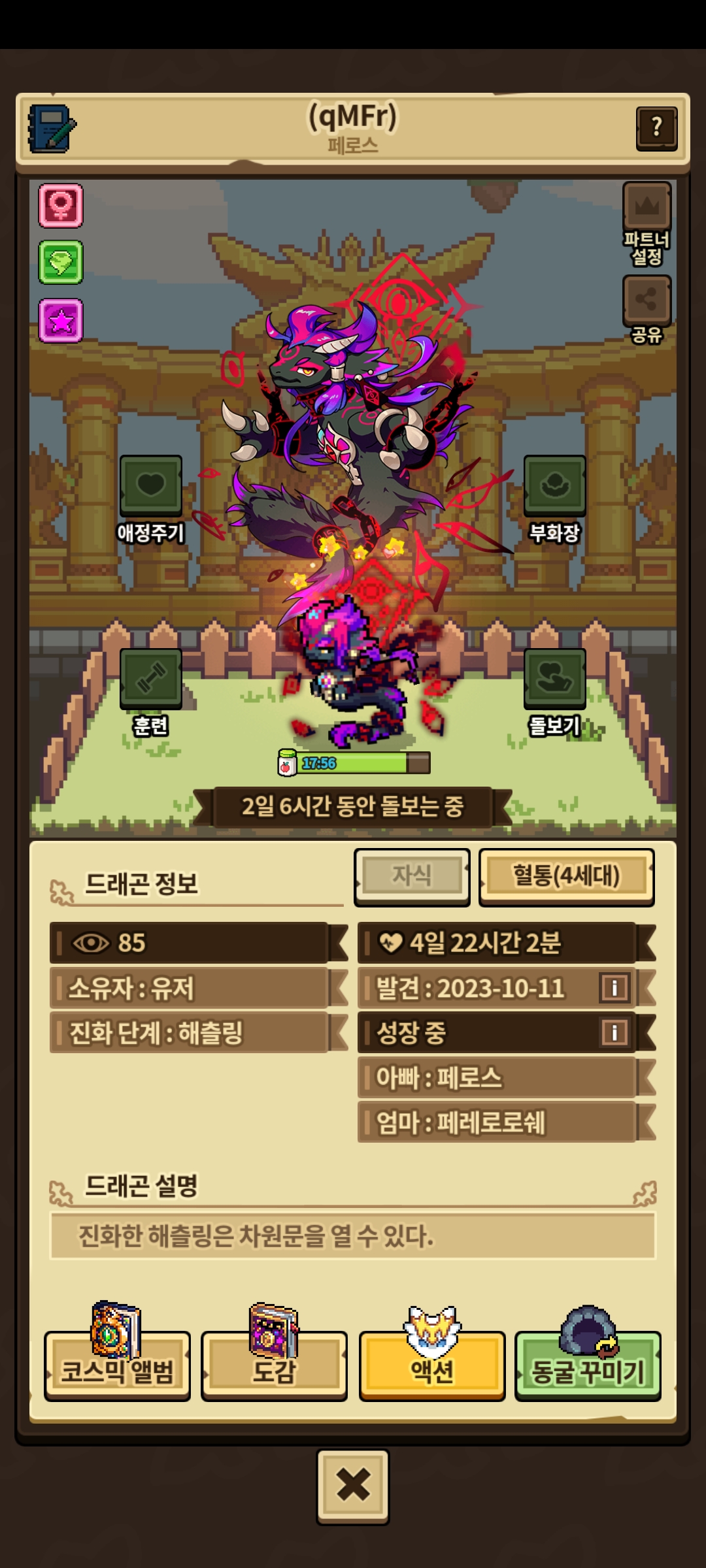Open 혈통(4세대) lineage
706x1568 pixels.
tap(566, 875)
